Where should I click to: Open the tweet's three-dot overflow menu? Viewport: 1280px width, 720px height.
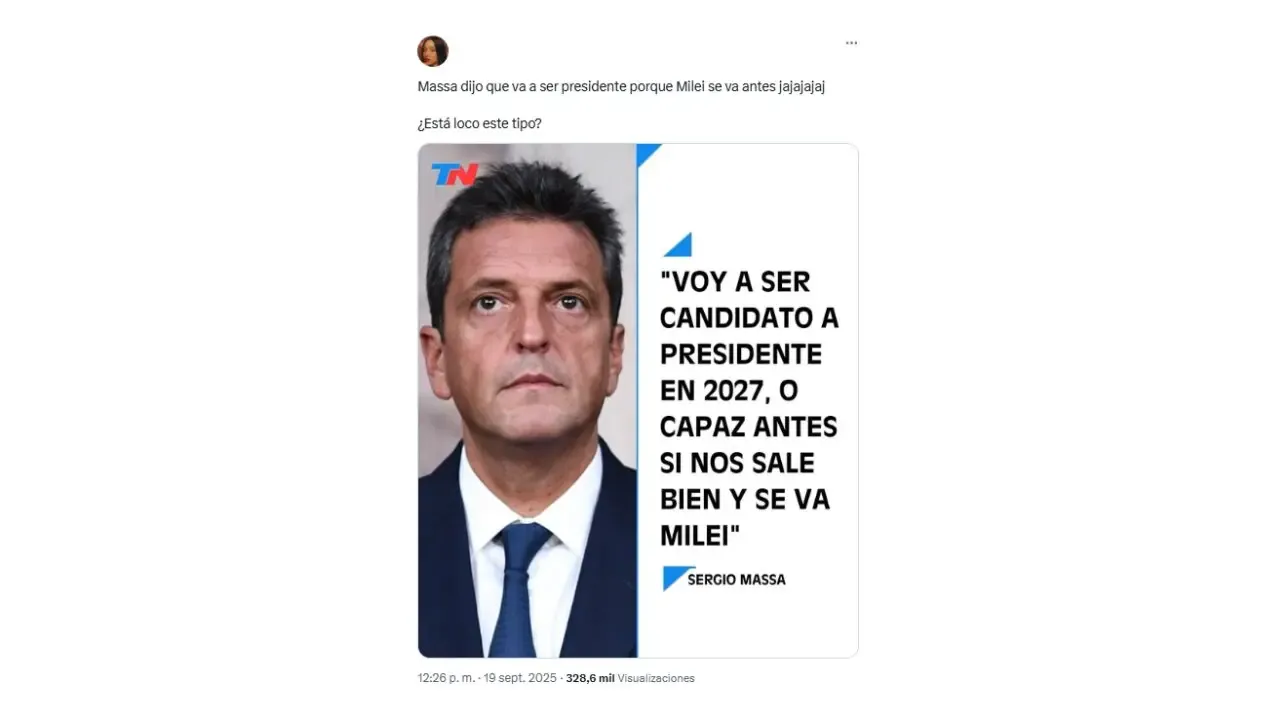click(851, 43)
